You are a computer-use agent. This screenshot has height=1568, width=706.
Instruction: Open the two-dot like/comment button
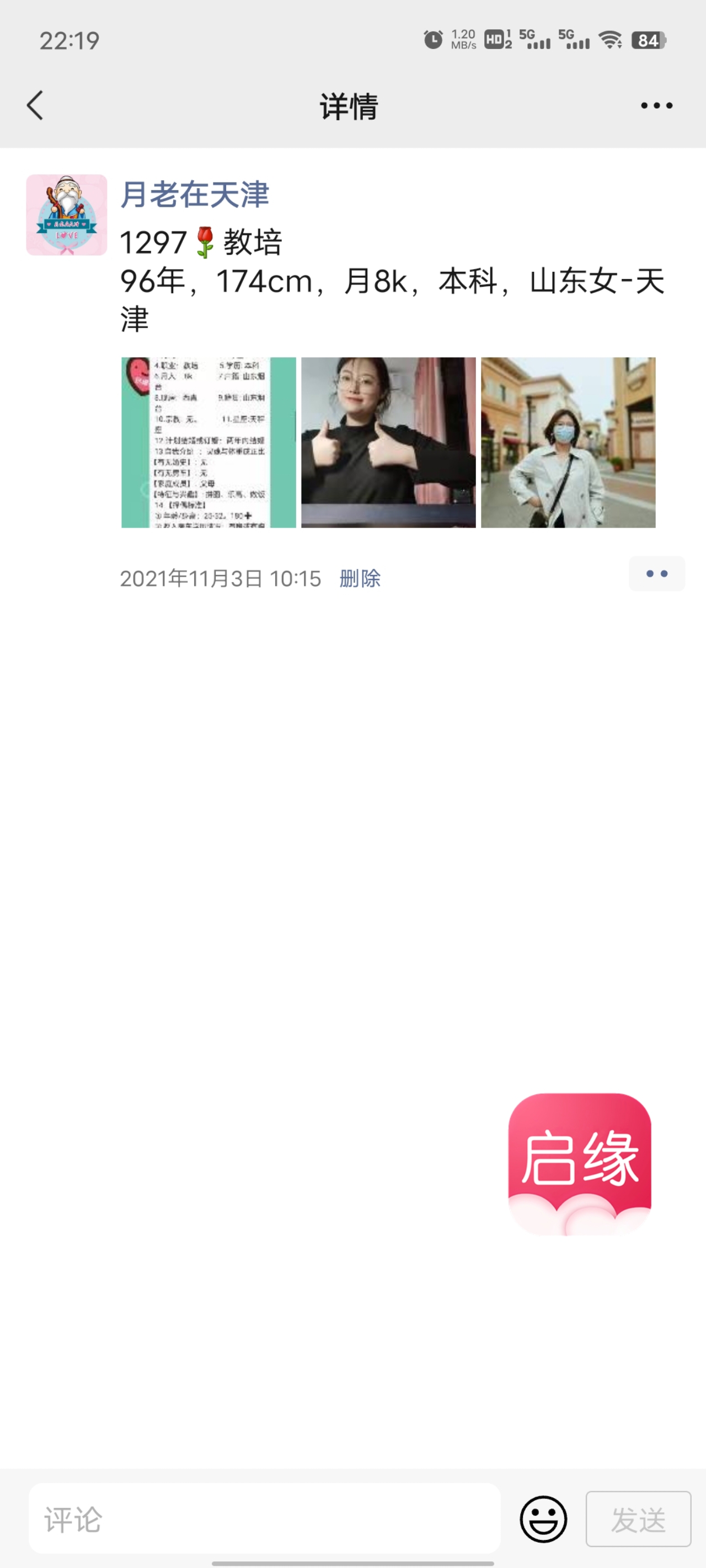(656, 573)
